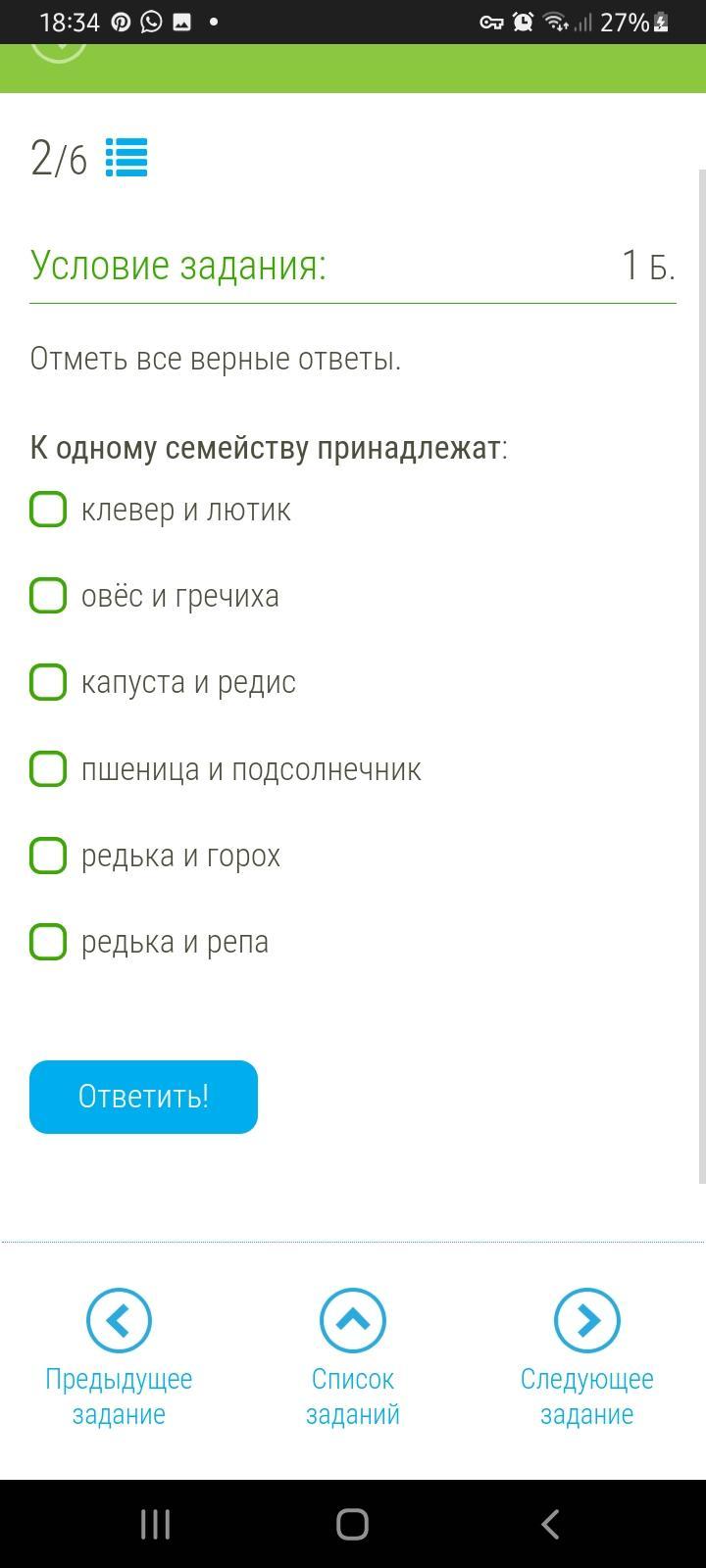The width and height of the screenshot is (706, 1568).
Task: Check the 'редька и горох' box
Action: click(48, 856)
